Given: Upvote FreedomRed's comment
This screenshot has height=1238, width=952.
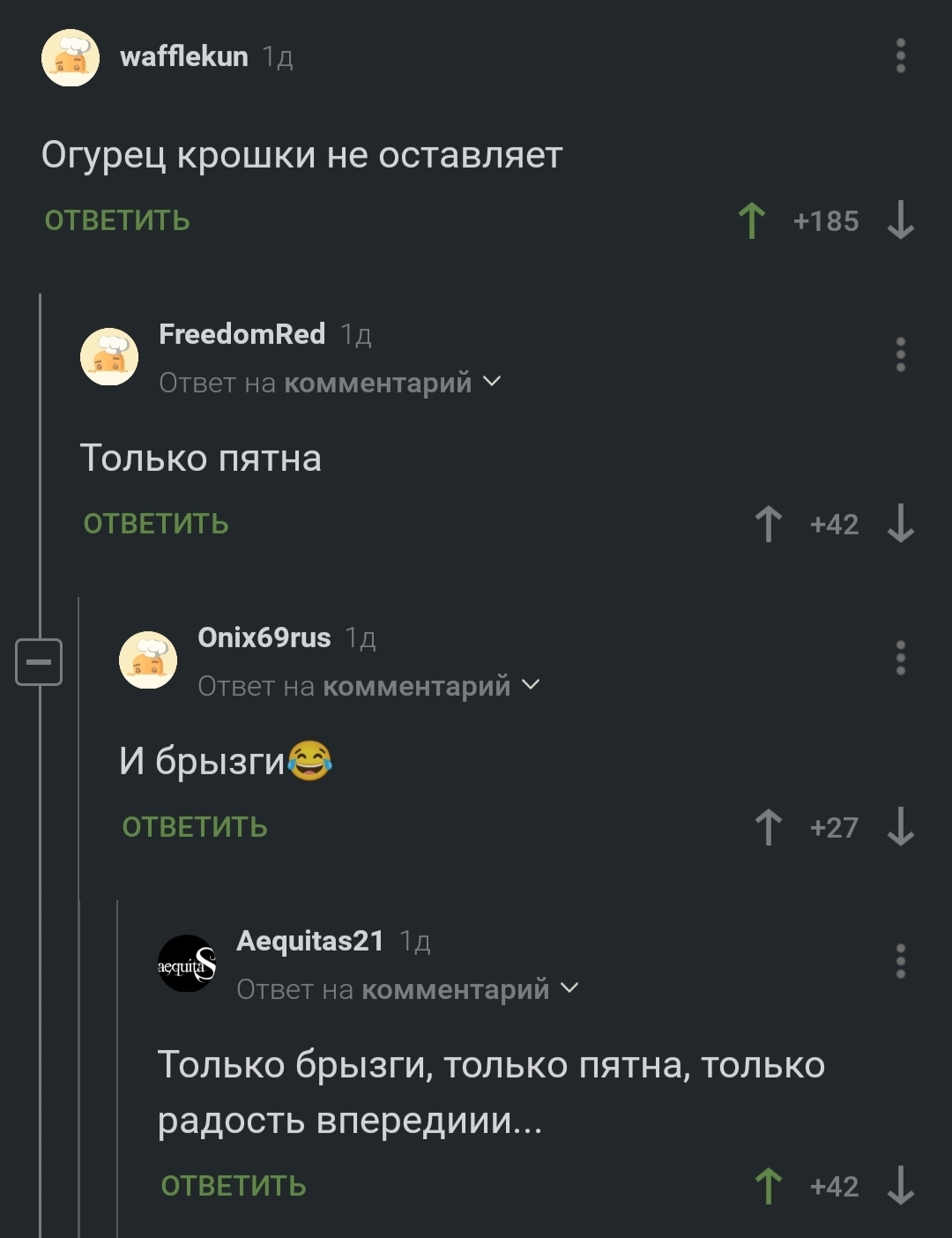Looking at the screenshot, I should coord(768,524).
